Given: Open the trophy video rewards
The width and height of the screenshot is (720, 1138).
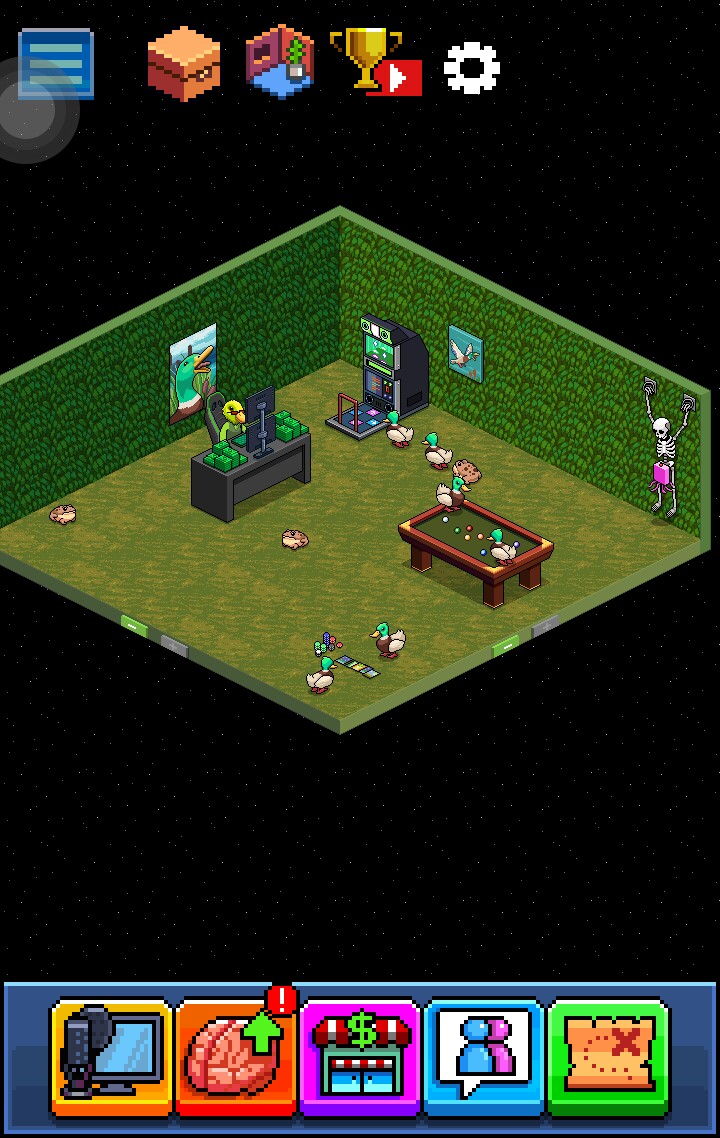Looking at the screenshot, I should pyautogui.click(x=374, y=63).
